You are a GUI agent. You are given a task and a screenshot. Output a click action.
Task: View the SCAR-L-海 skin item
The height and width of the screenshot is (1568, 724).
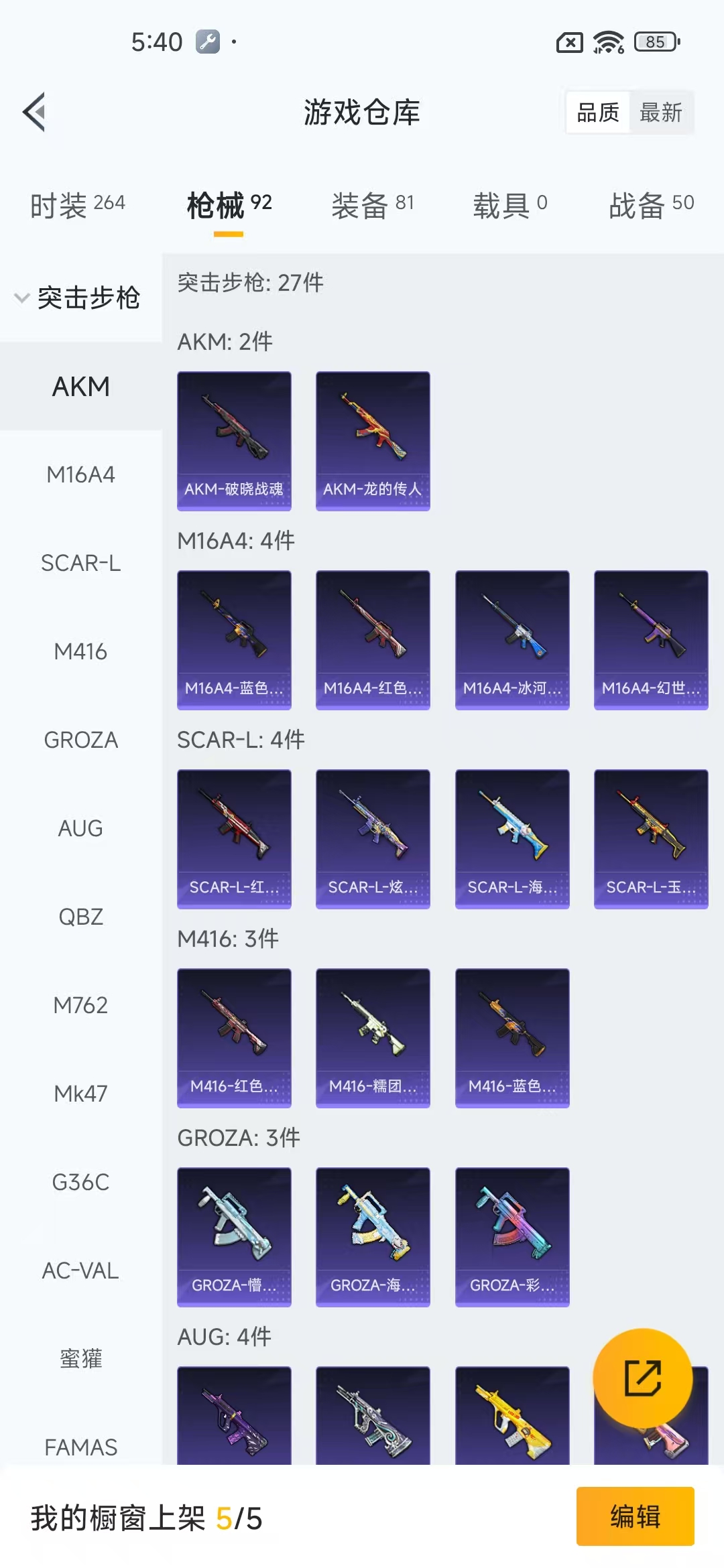(512, 839)
